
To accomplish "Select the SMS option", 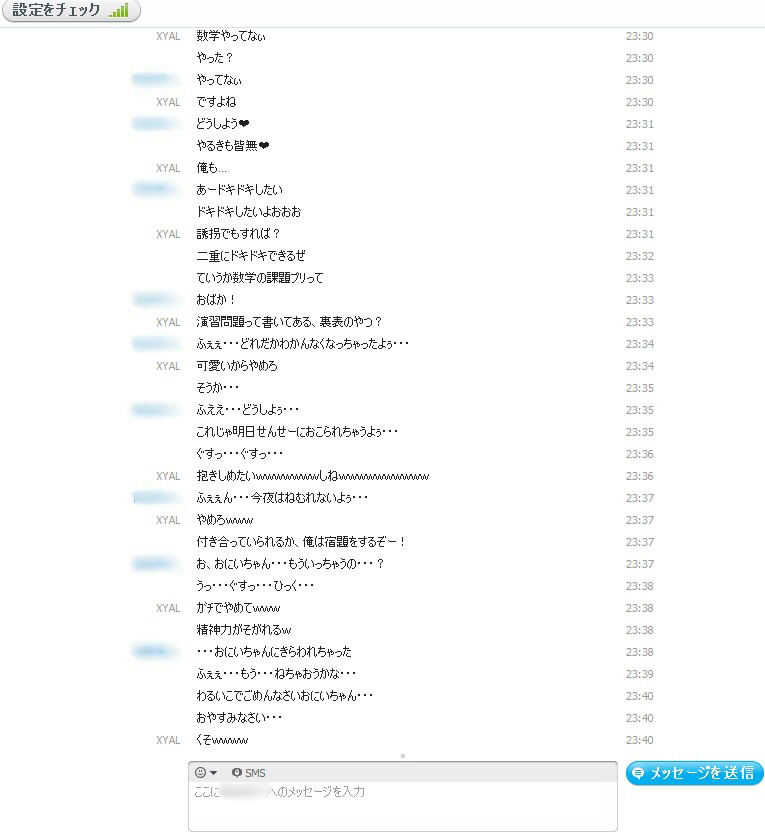I will [249, 773].
